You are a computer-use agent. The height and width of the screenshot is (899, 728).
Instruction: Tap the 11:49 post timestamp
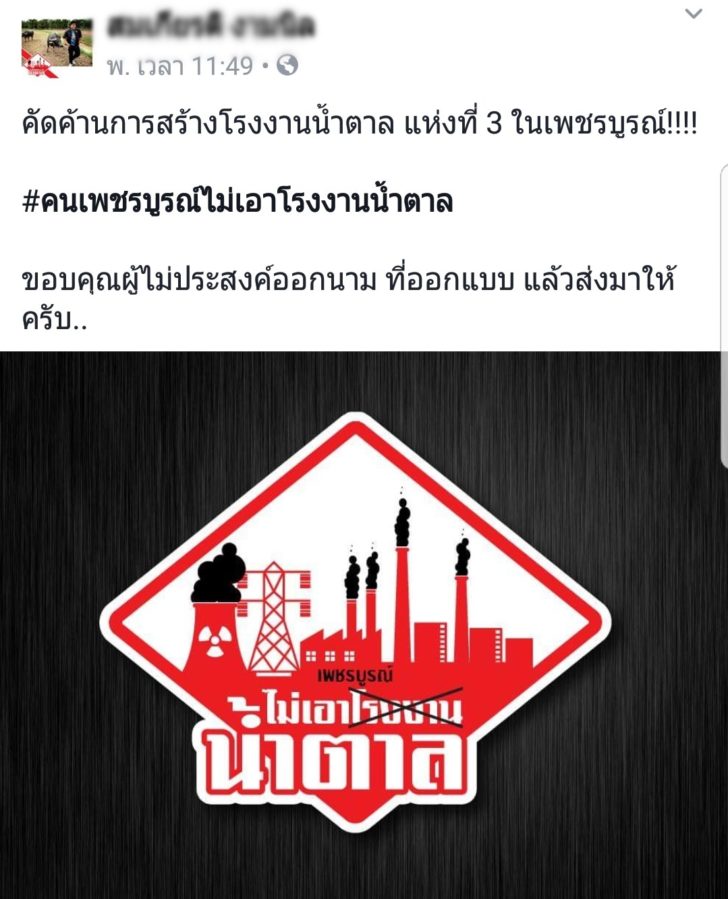(x=180, y=67)
